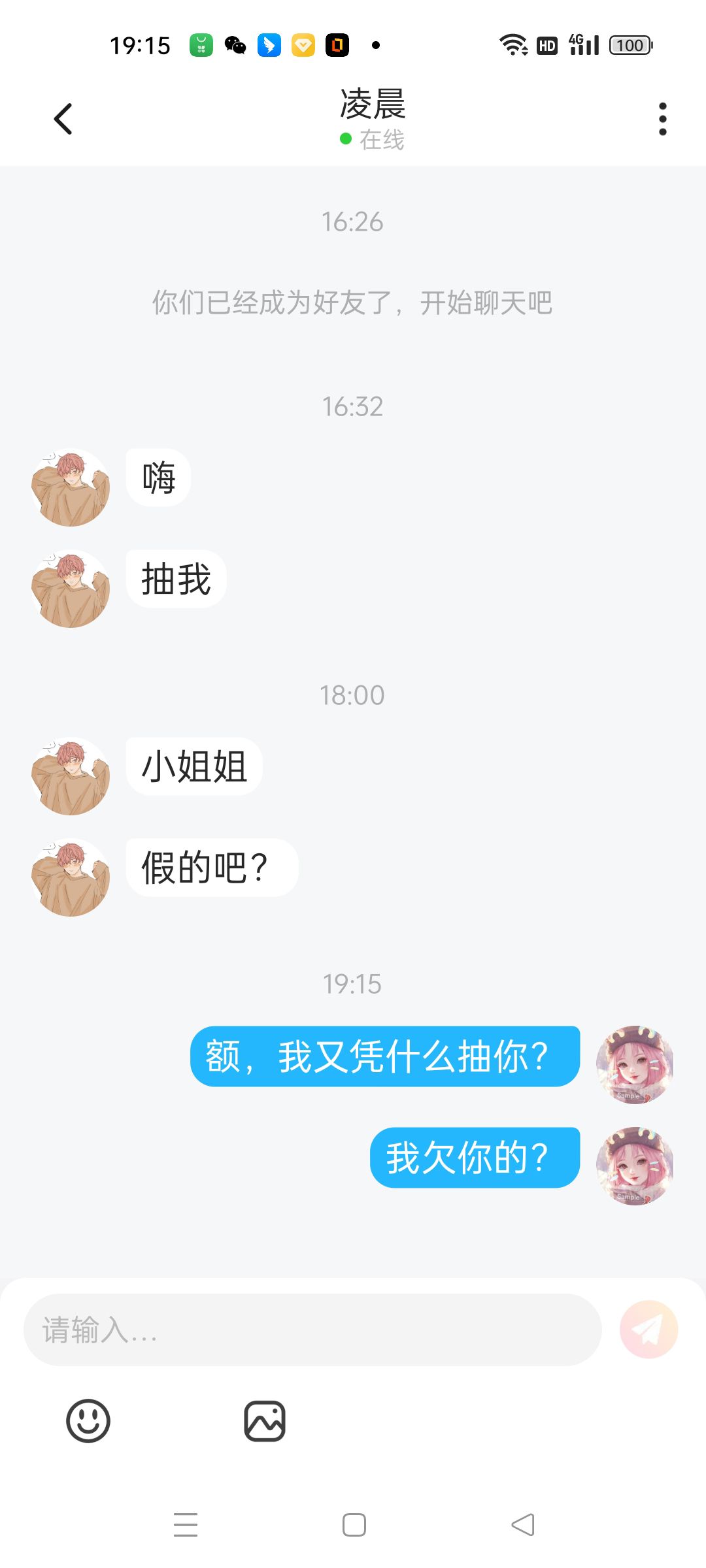The width and height of the screenshot is (706, 1568).
Task: Send the message with the paper plane
Action: point(648,1330)
